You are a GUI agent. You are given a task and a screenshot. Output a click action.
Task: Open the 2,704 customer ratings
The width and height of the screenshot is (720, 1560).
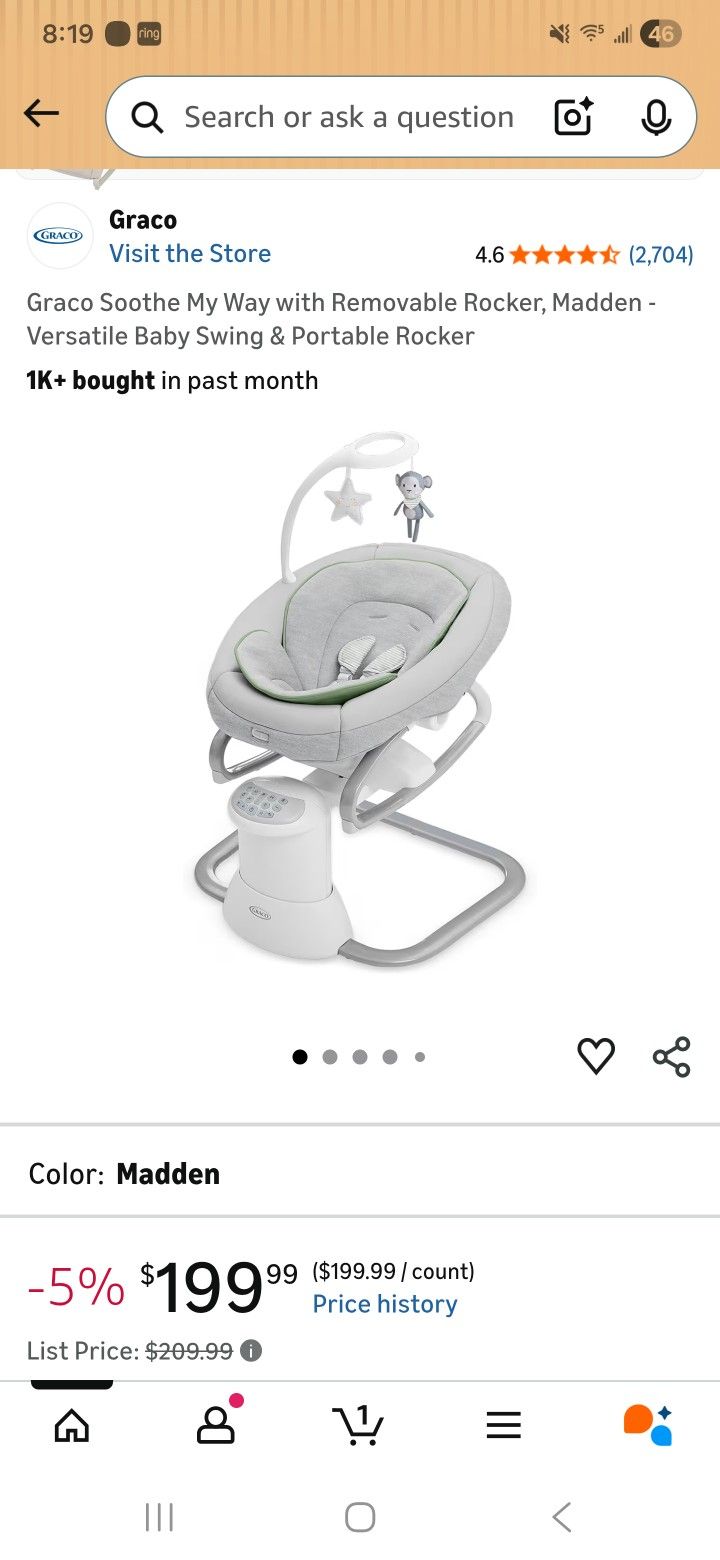[x=660, y=255]
